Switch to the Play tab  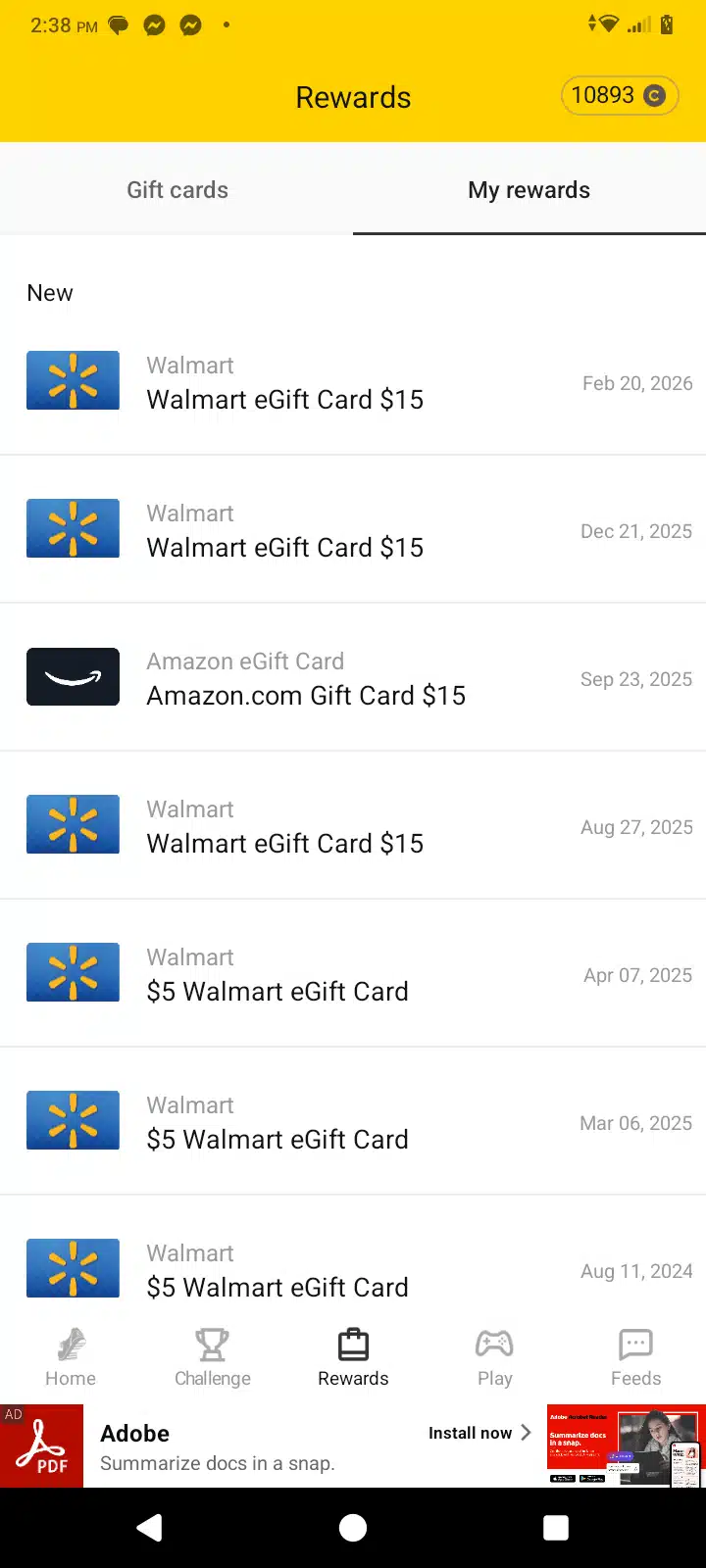pyautogui.click(x=494, y=1357)
